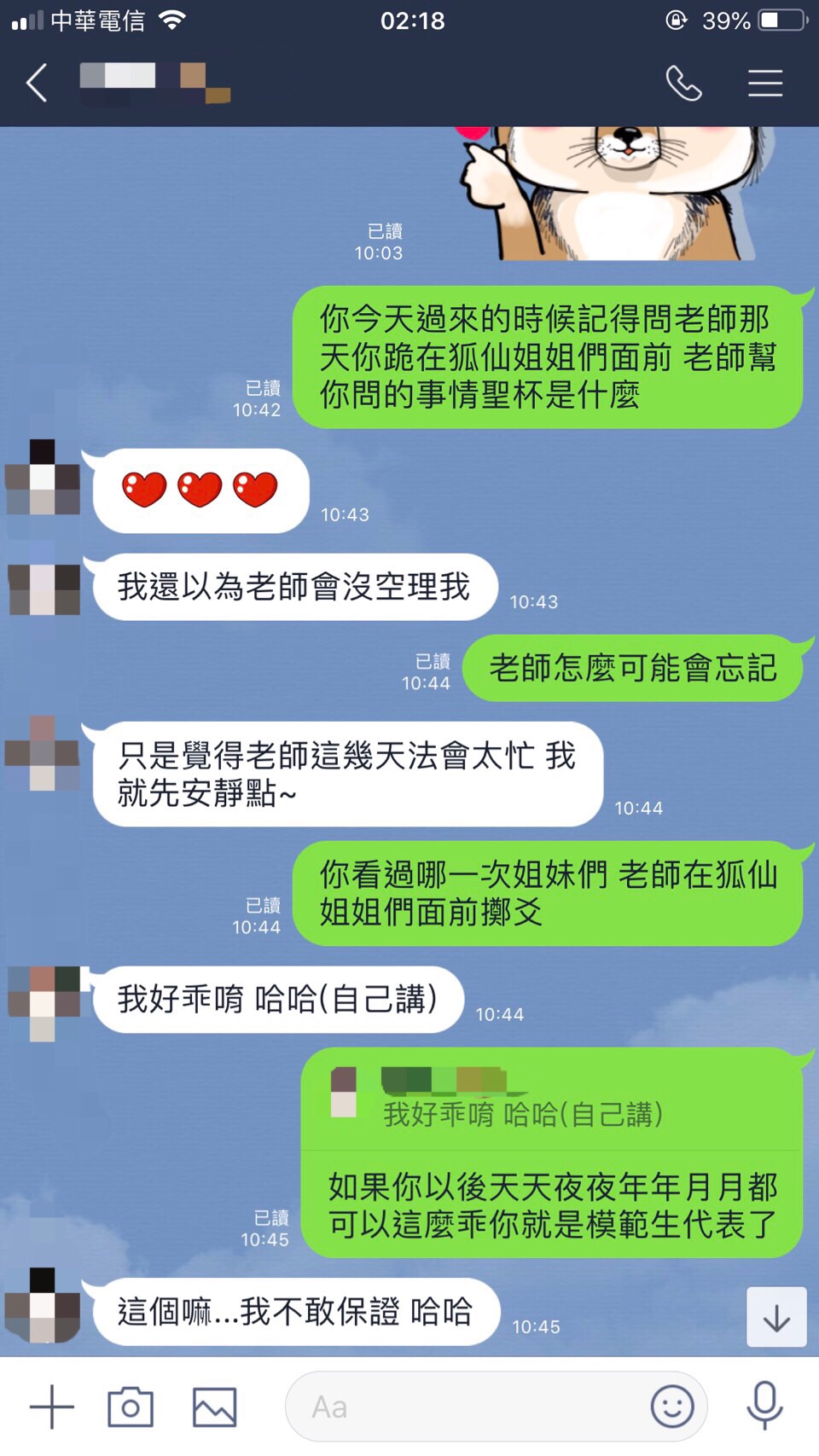Screen dimensions: 819x1456
Task: Jump to the latest message
Action: tap(776, 1317)
